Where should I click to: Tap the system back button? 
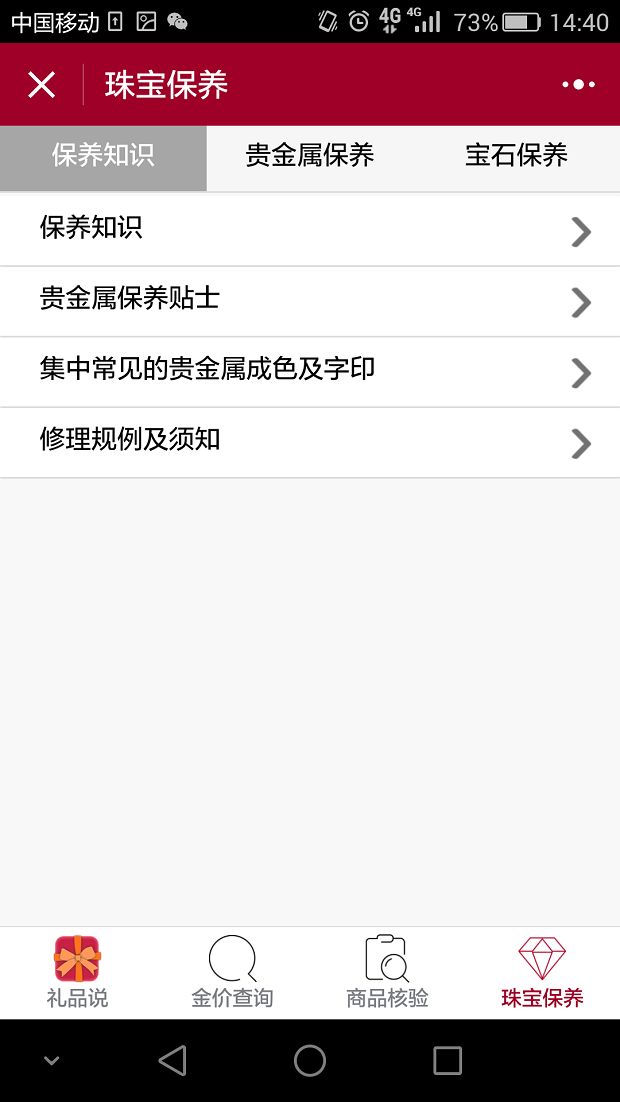[x=172, y=1060]
